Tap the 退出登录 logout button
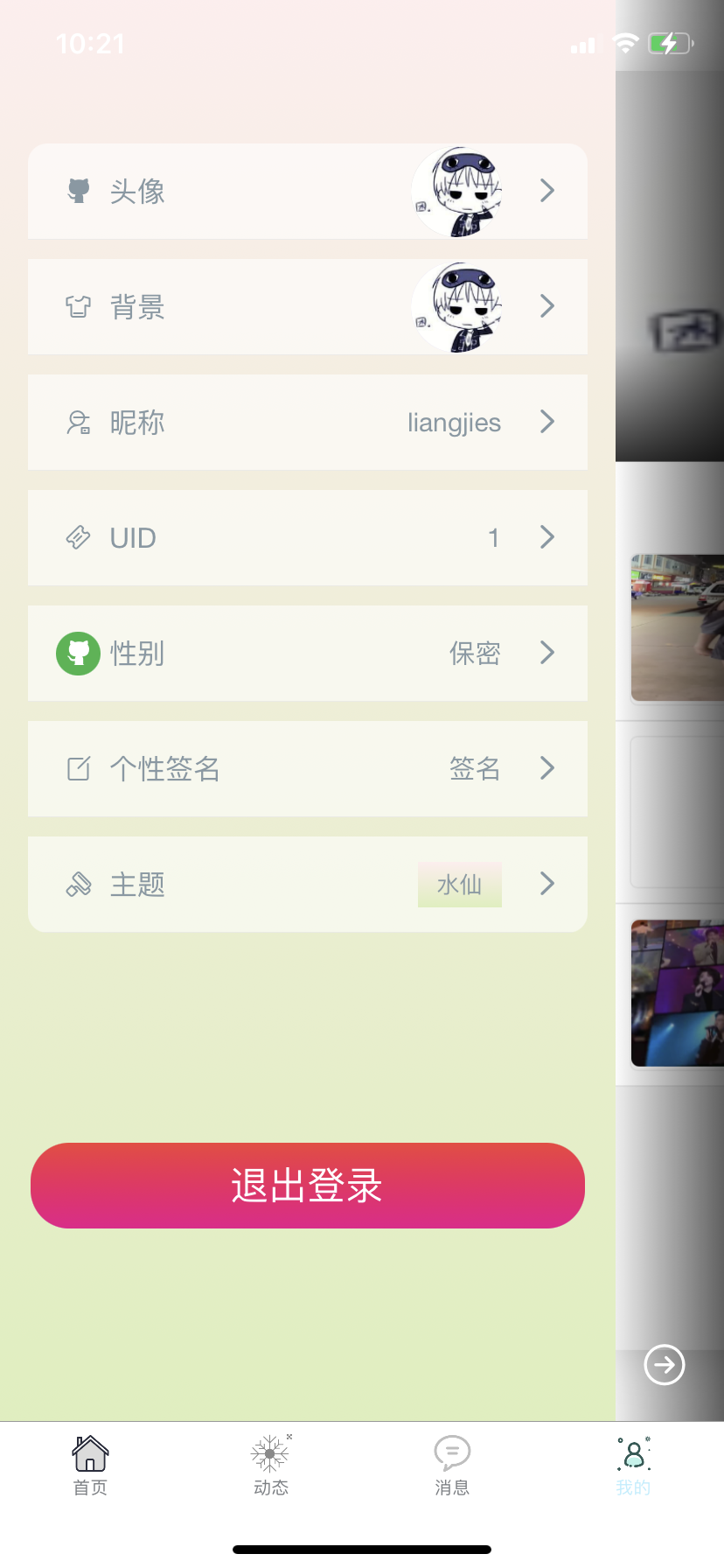Screen dimensions: 724x1568 [307, 1186]
